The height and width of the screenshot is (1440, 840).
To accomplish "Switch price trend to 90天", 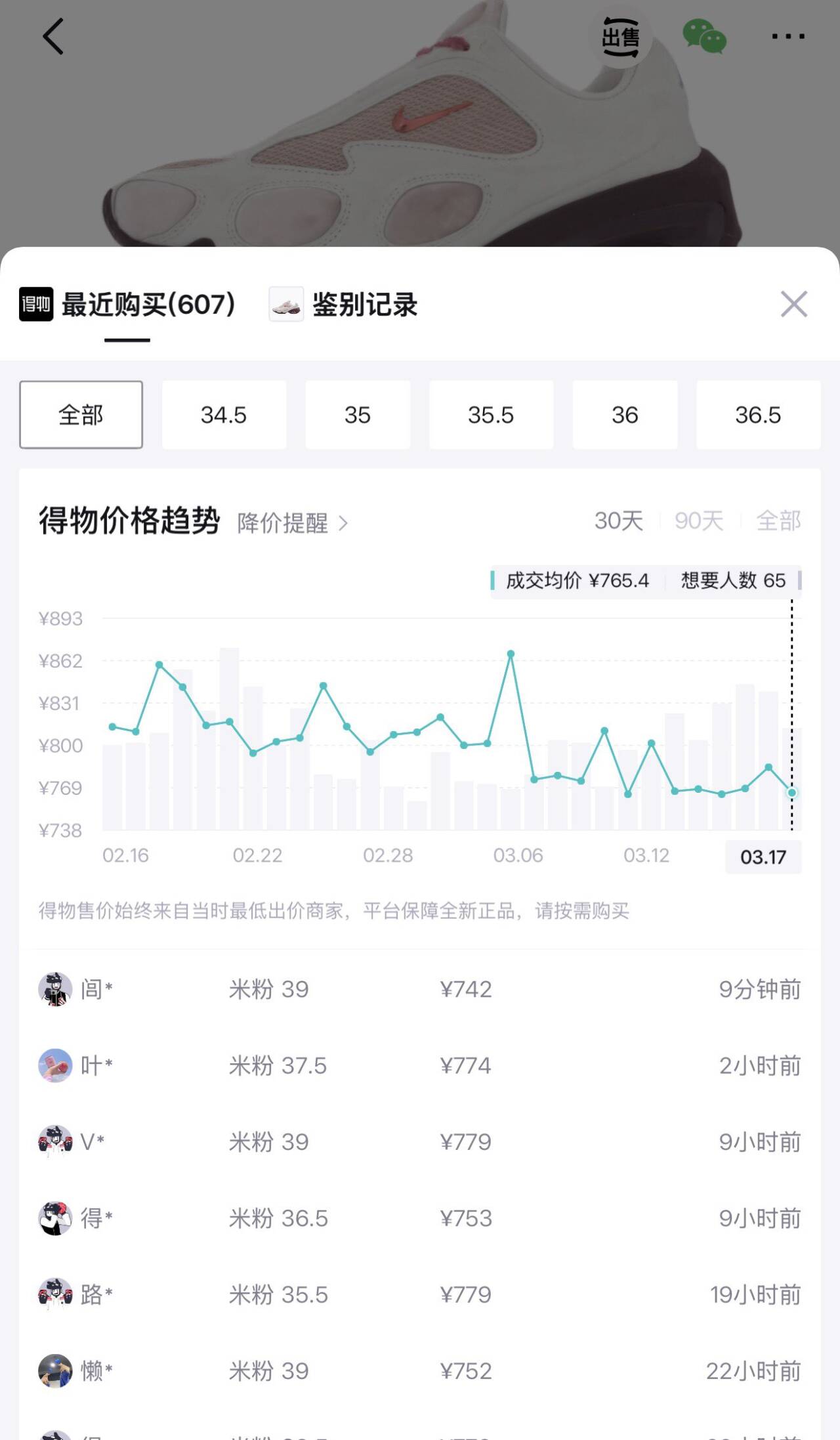I will (x=699, y=521).
